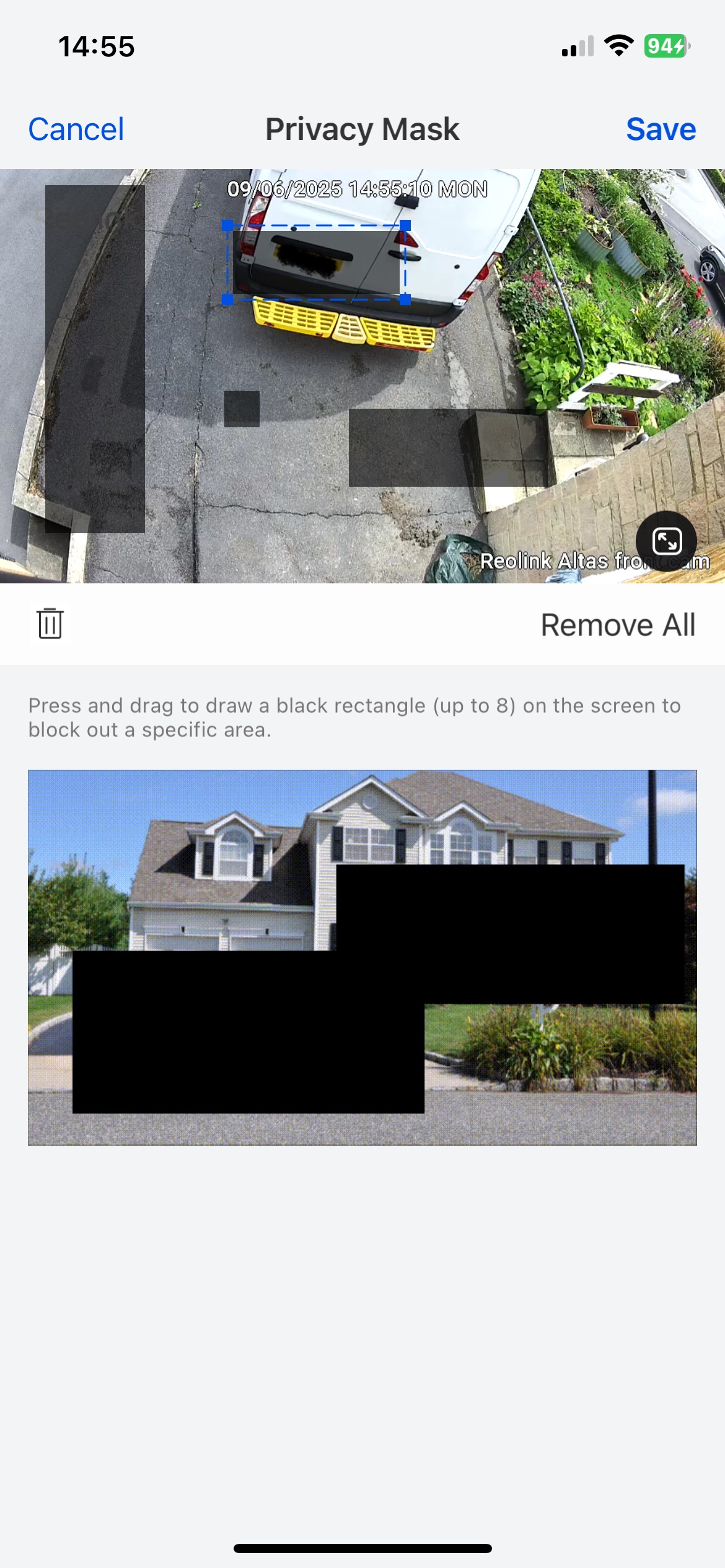Save the privacy mask settings
The height and width of the screenshot is (1568, 725).
tap(661, 129)
